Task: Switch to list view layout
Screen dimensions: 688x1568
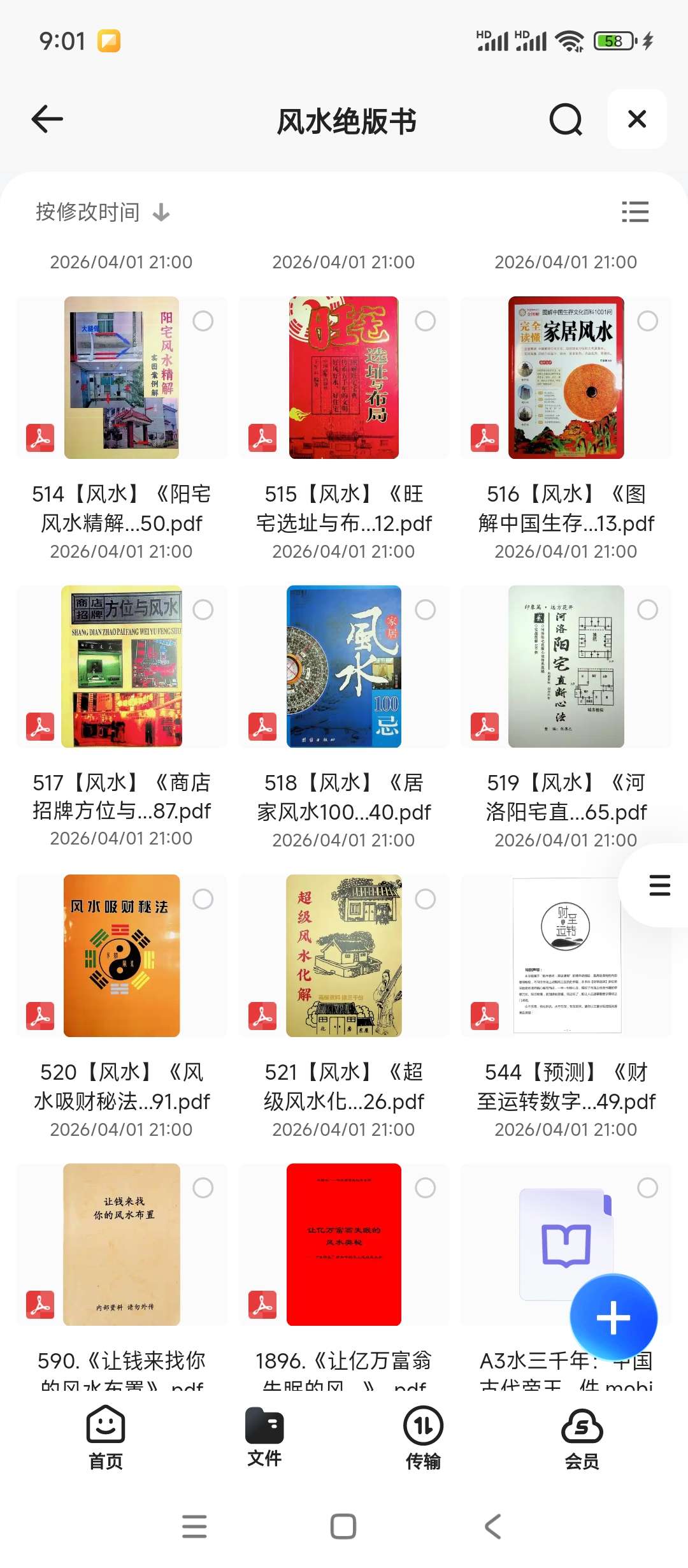Action: pyautogui.click(x=635, y=212)
